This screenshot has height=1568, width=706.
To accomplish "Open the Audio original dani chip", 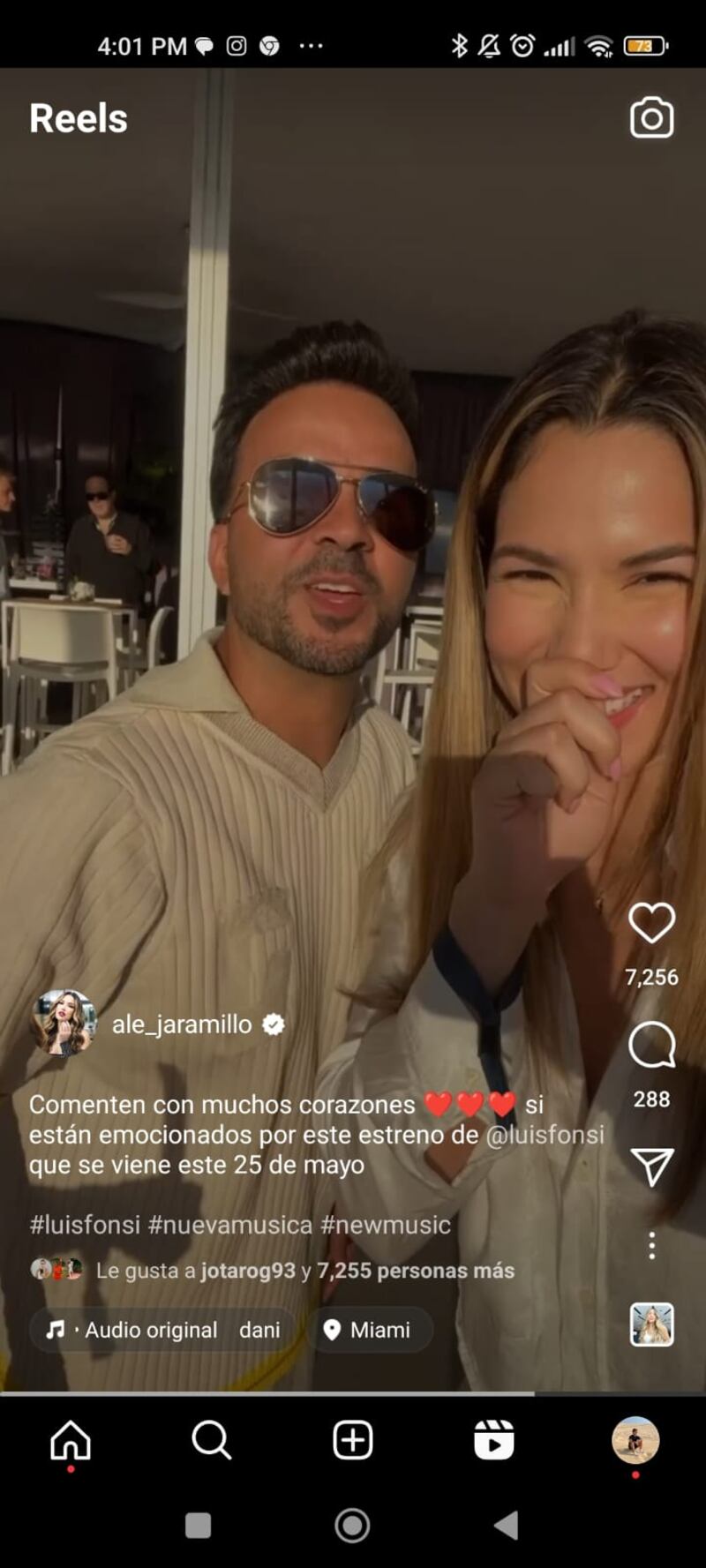I will point(163,1330).
